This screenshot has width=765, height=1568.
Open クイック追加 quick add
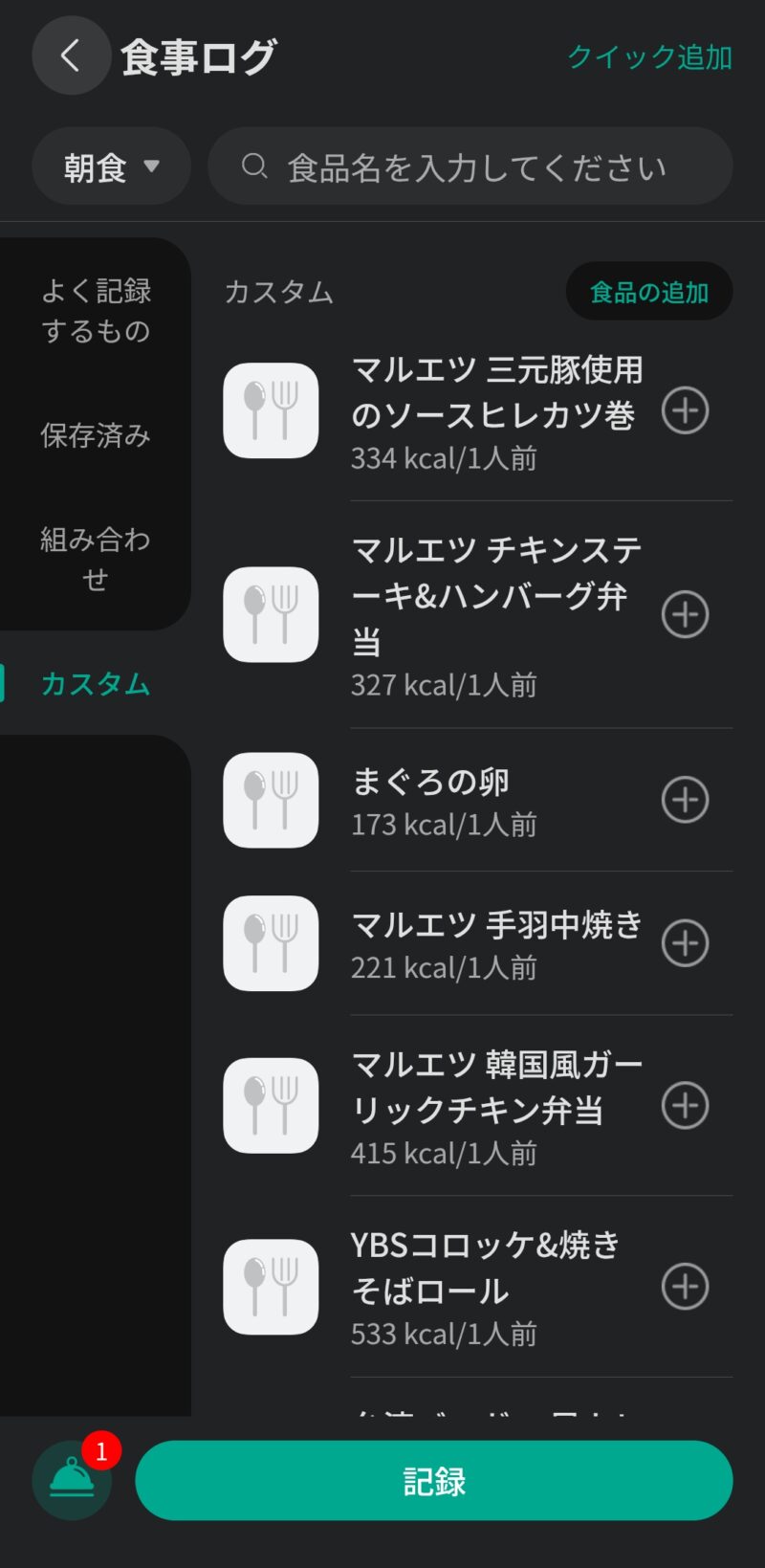[x=649, y=57]
